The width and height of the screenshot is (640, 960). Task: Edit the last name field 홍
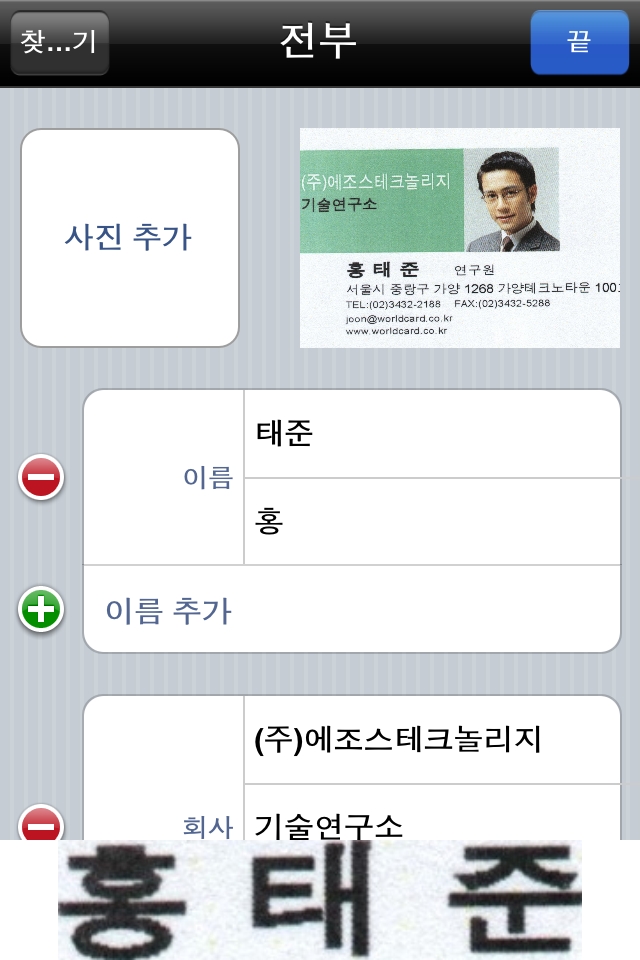[x=430, y=522]
